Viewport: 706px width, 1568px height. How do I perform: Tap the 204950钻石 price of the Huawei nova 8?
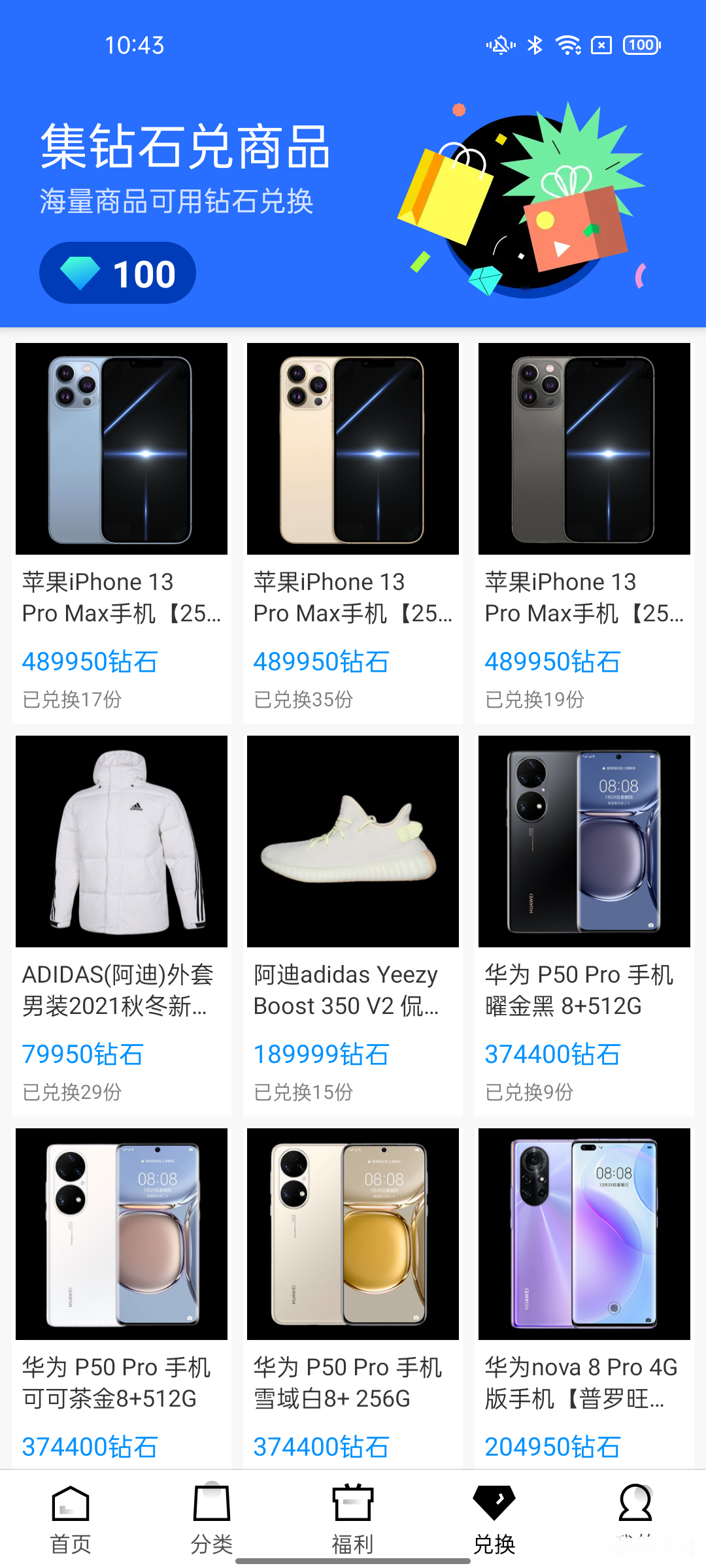coord(552,1446)
